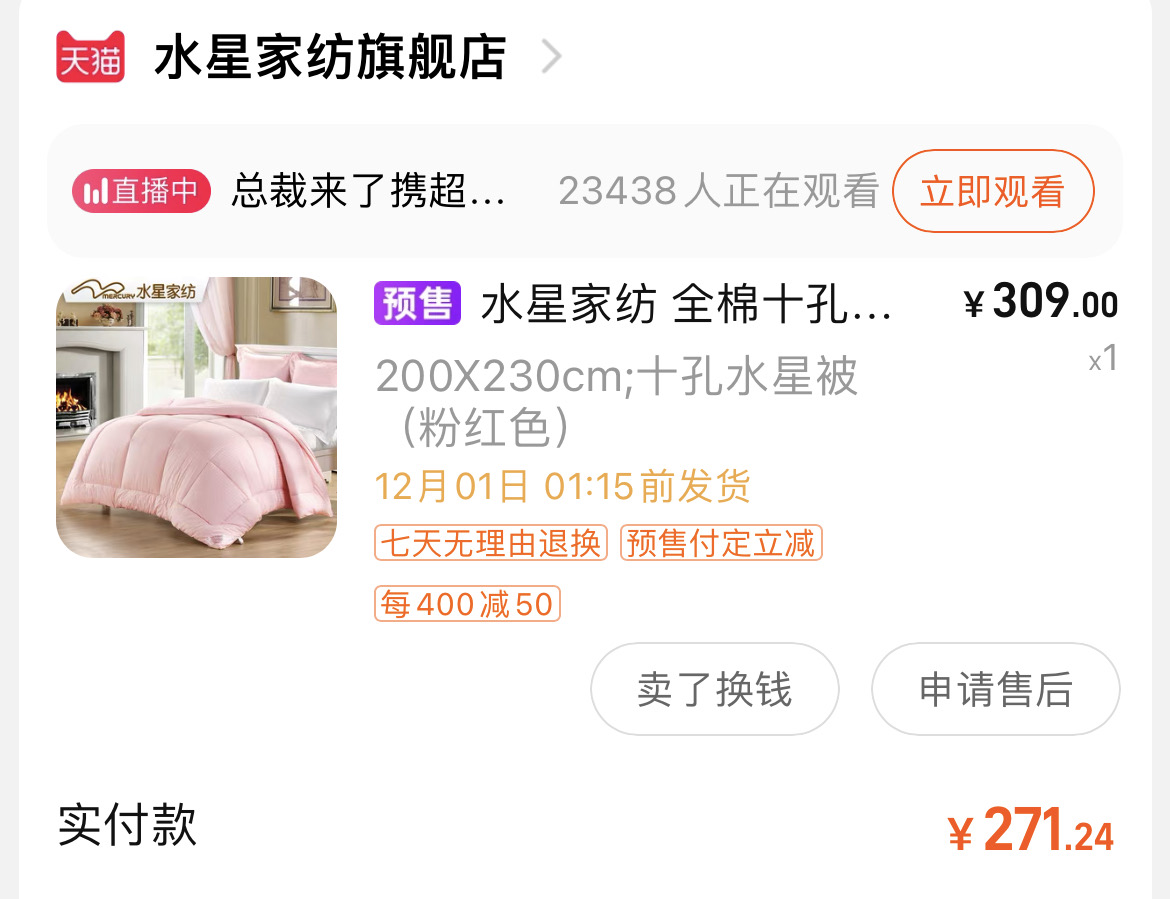Screen dimensions: 1170x899
Task: Open 水星家纺旗舰店 store page
Action: pyautogui.click(x=330, y=57)
